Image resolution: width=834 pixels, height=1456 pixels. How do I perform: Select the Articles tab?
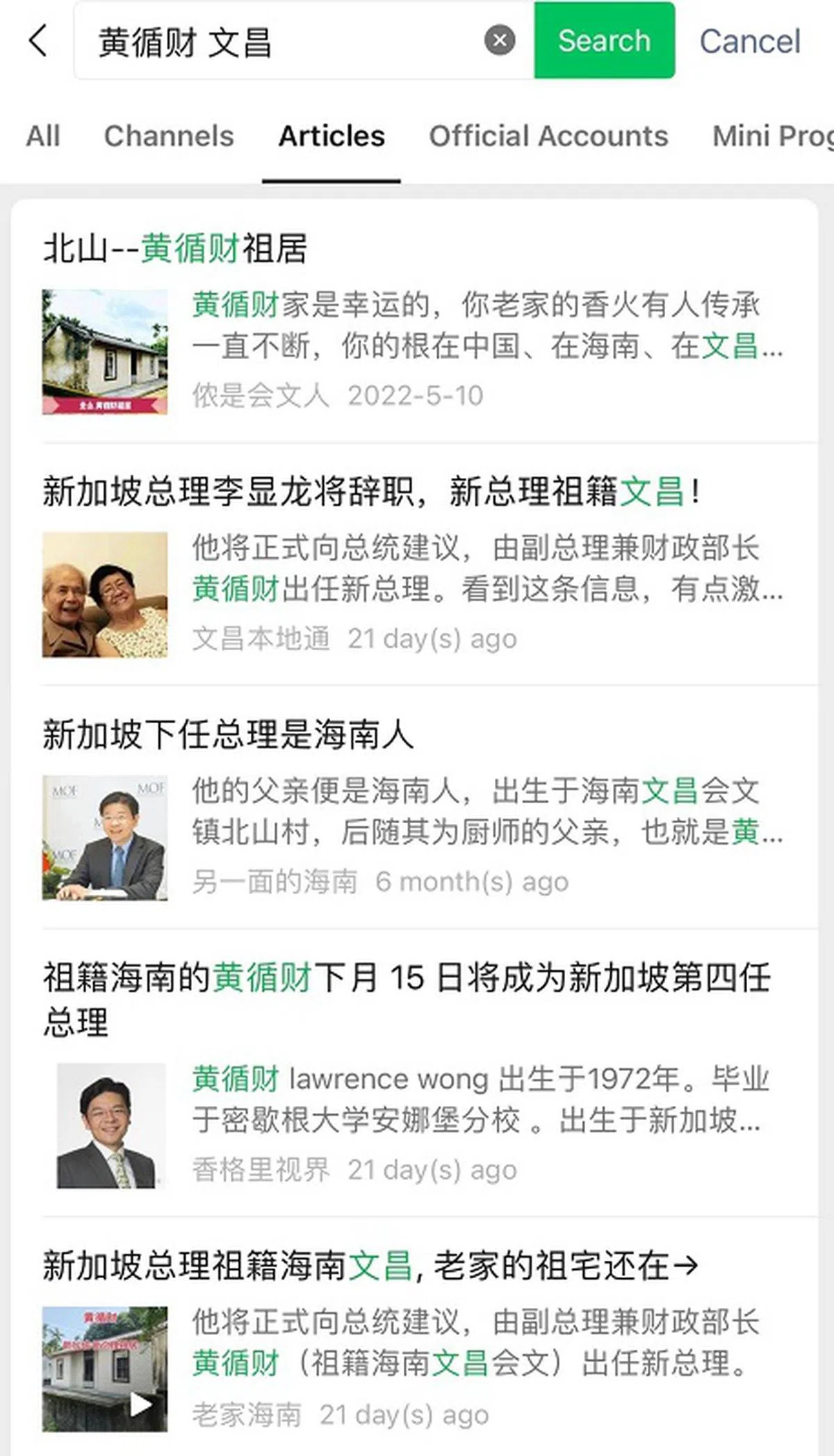332,136
